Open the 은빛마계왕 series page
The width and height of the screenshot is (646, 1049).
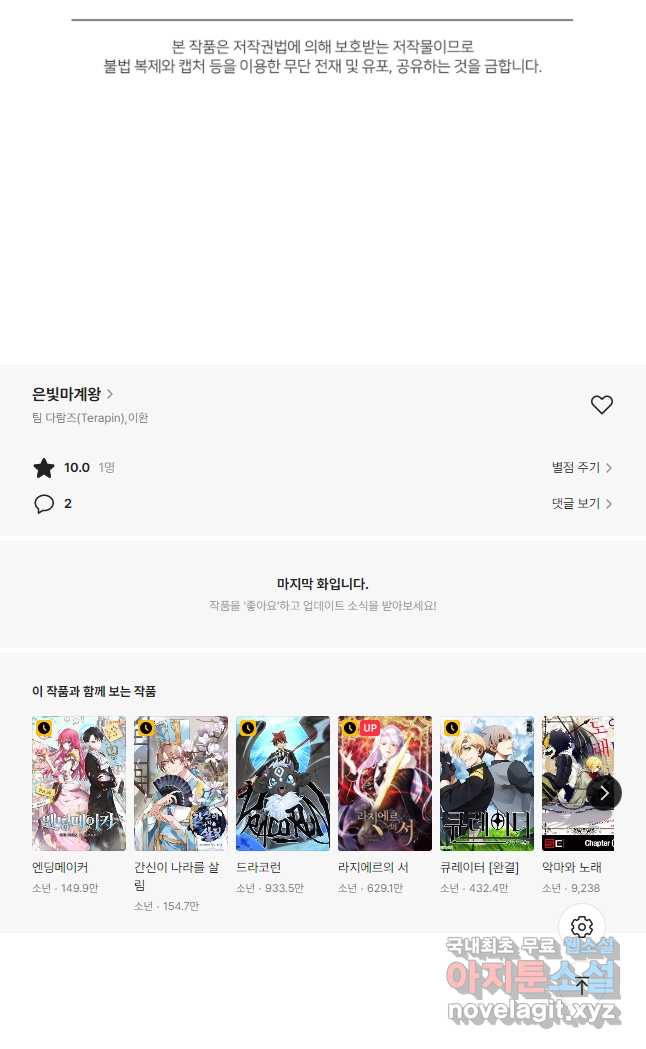click(x=72, y=394)
